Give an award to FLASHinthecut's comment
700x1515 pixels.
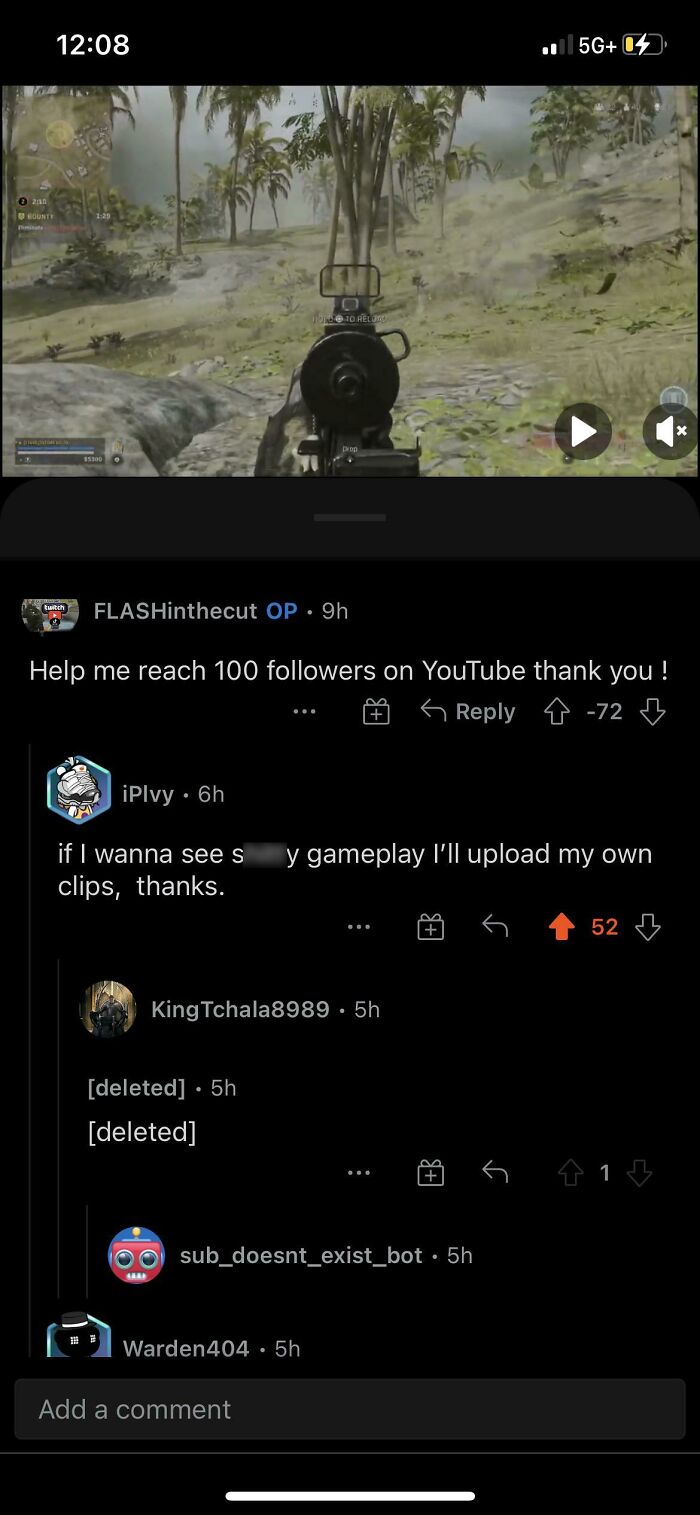tap(376, 712)
